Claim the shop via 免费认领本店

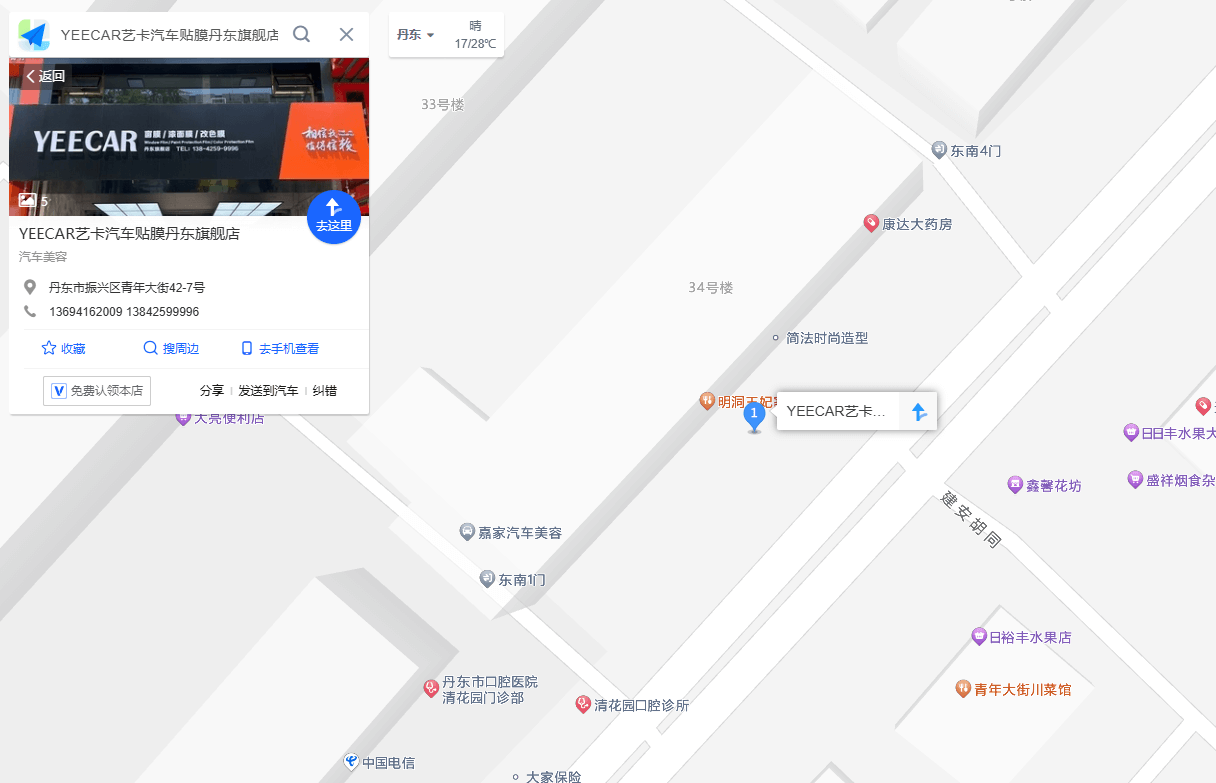(x=97, y=391)
